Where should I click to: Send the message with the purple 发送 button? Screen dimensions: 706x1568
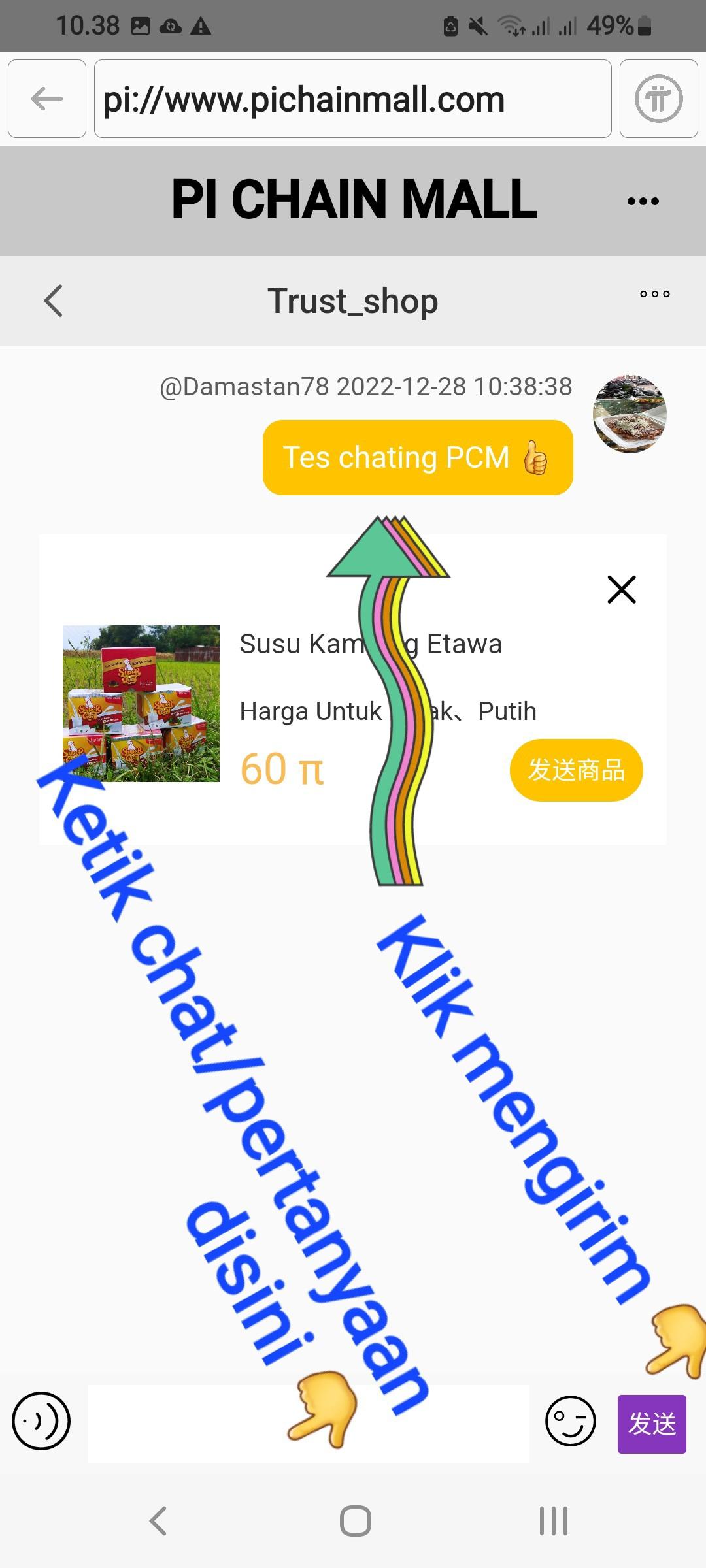652,1424
